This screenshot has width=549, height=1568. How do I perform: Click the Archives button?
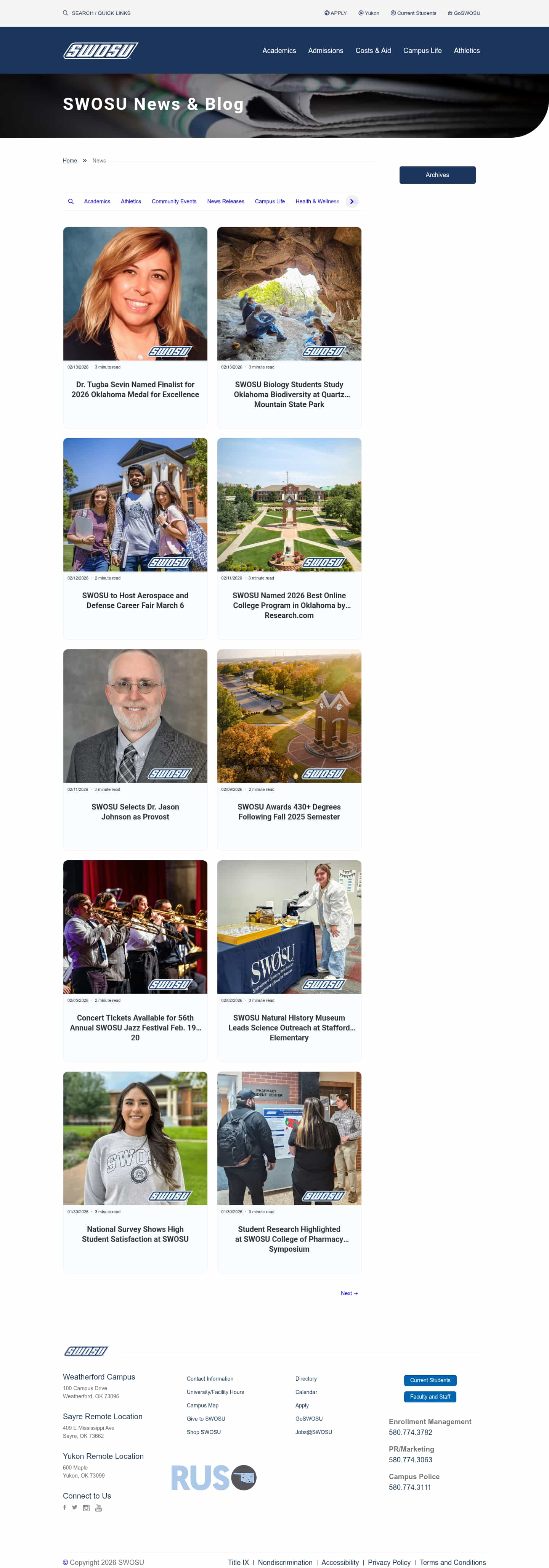pyautogui.click(x=437, y=175)
